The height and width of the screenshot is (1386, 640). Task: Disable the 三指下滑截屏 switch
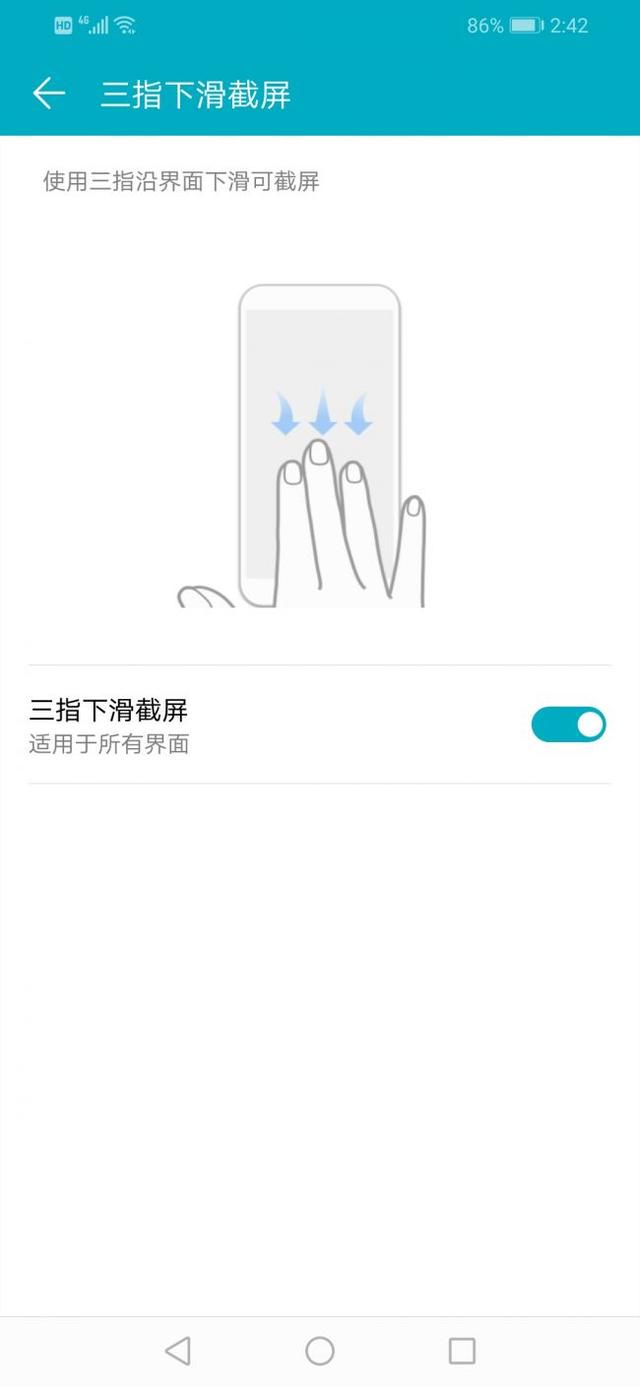pyautogui.click(x=568, y=724)
